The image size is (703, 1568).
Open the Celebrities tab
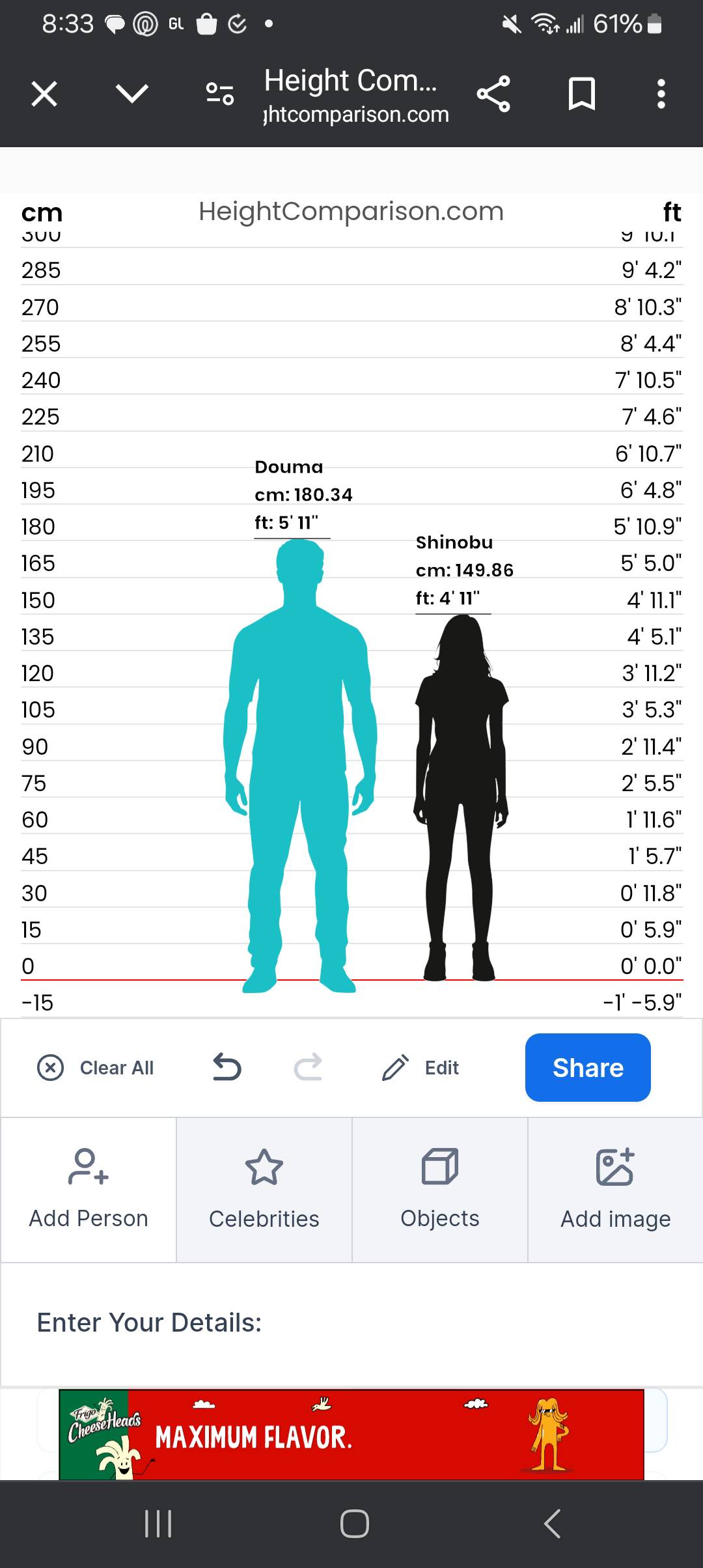[x=264, y=1190]
